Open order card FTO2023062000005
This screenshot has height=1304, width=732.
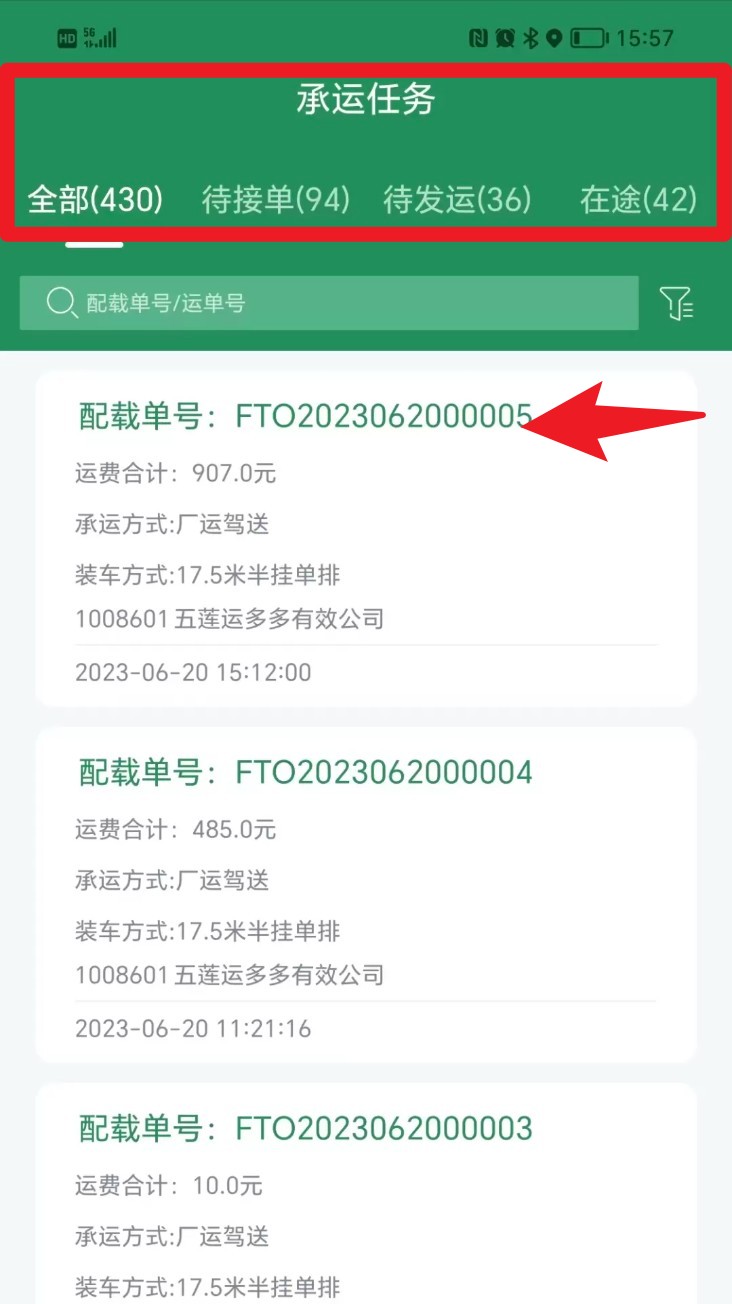pos(365,539)
